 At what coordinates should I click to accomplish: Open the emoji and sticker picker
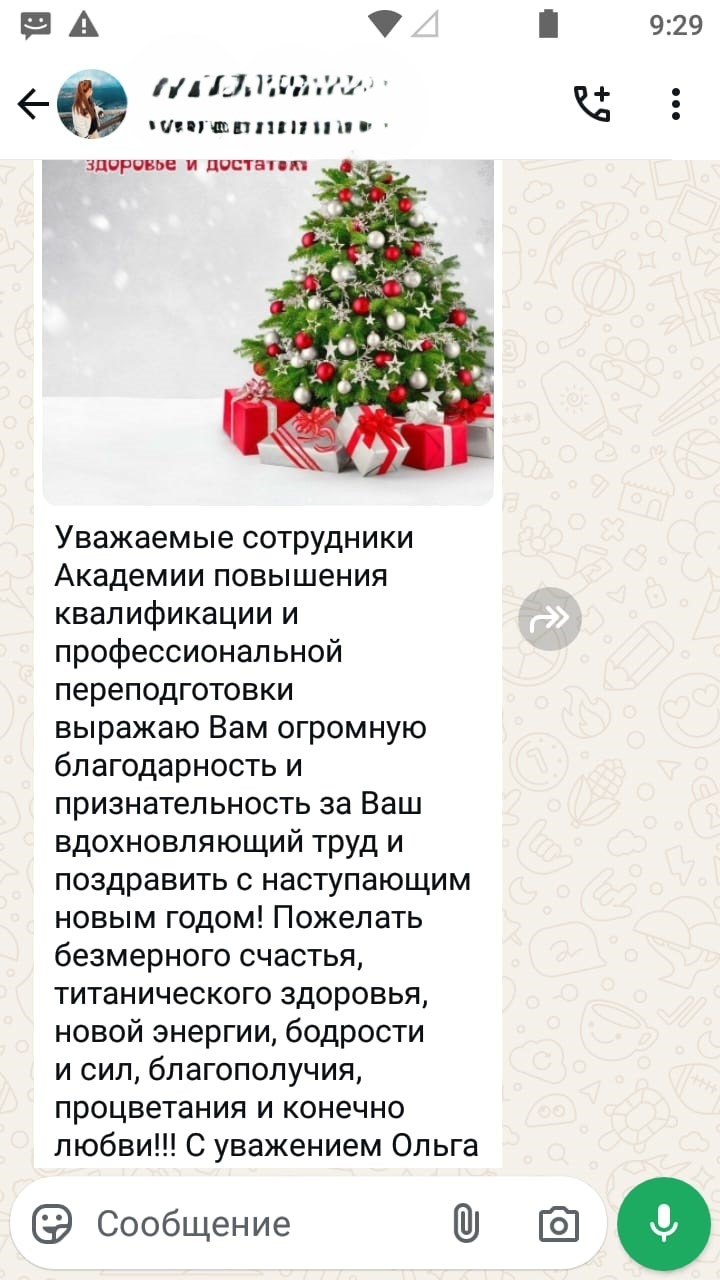pyautogui.click(x=52, y=1223)
